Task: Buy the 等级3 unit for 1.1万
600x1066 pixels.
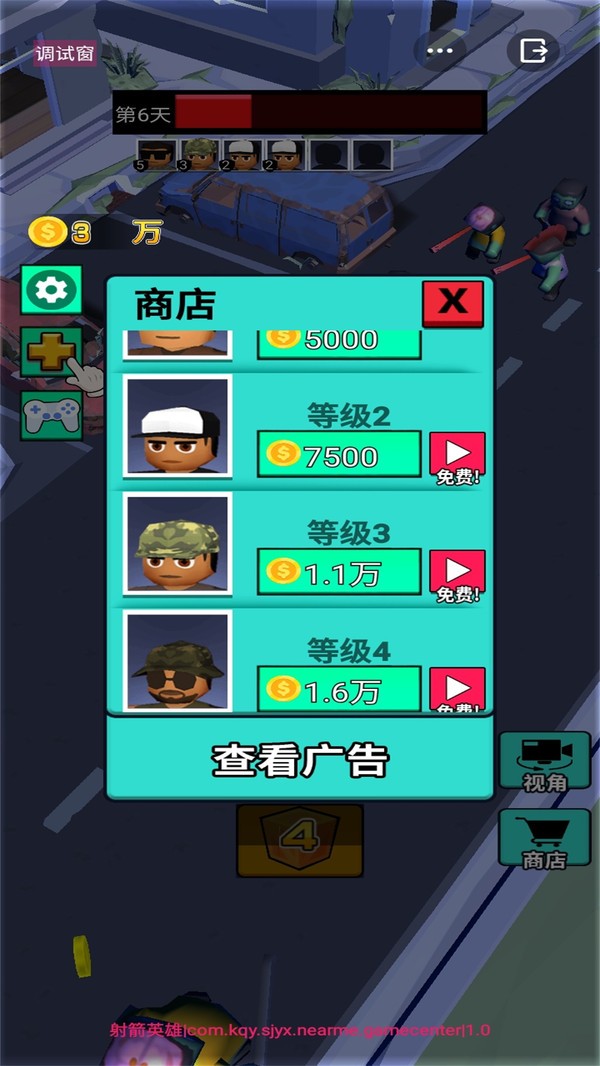Action: 339,572
